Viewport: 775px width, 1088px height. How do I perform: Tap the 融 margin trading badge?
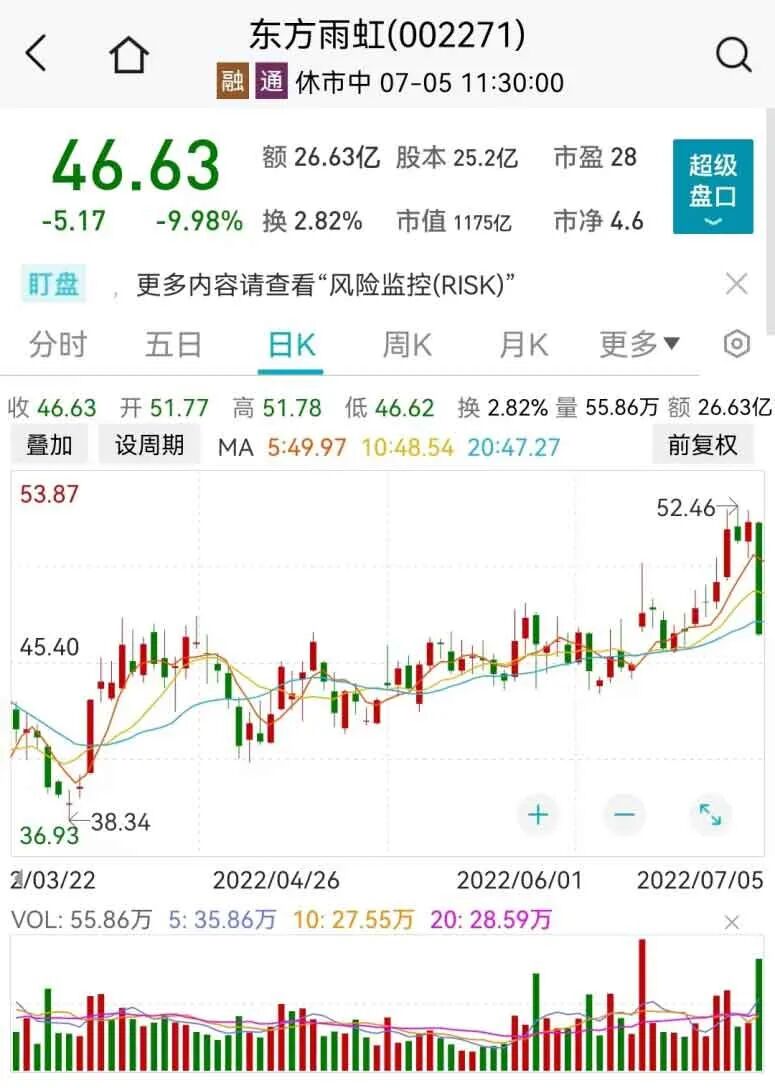tap(232, 82)
